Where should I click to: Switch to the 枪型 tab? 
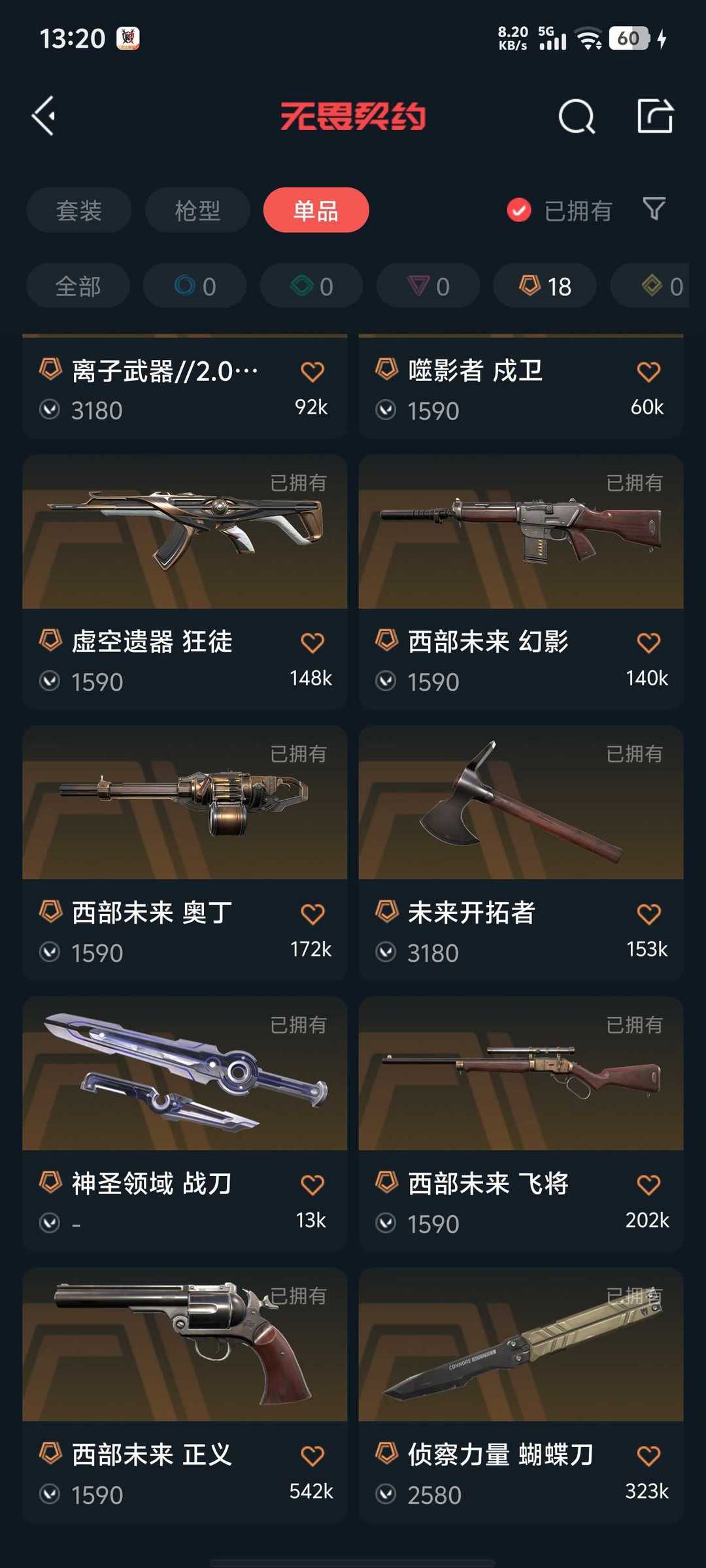[197, 210]
